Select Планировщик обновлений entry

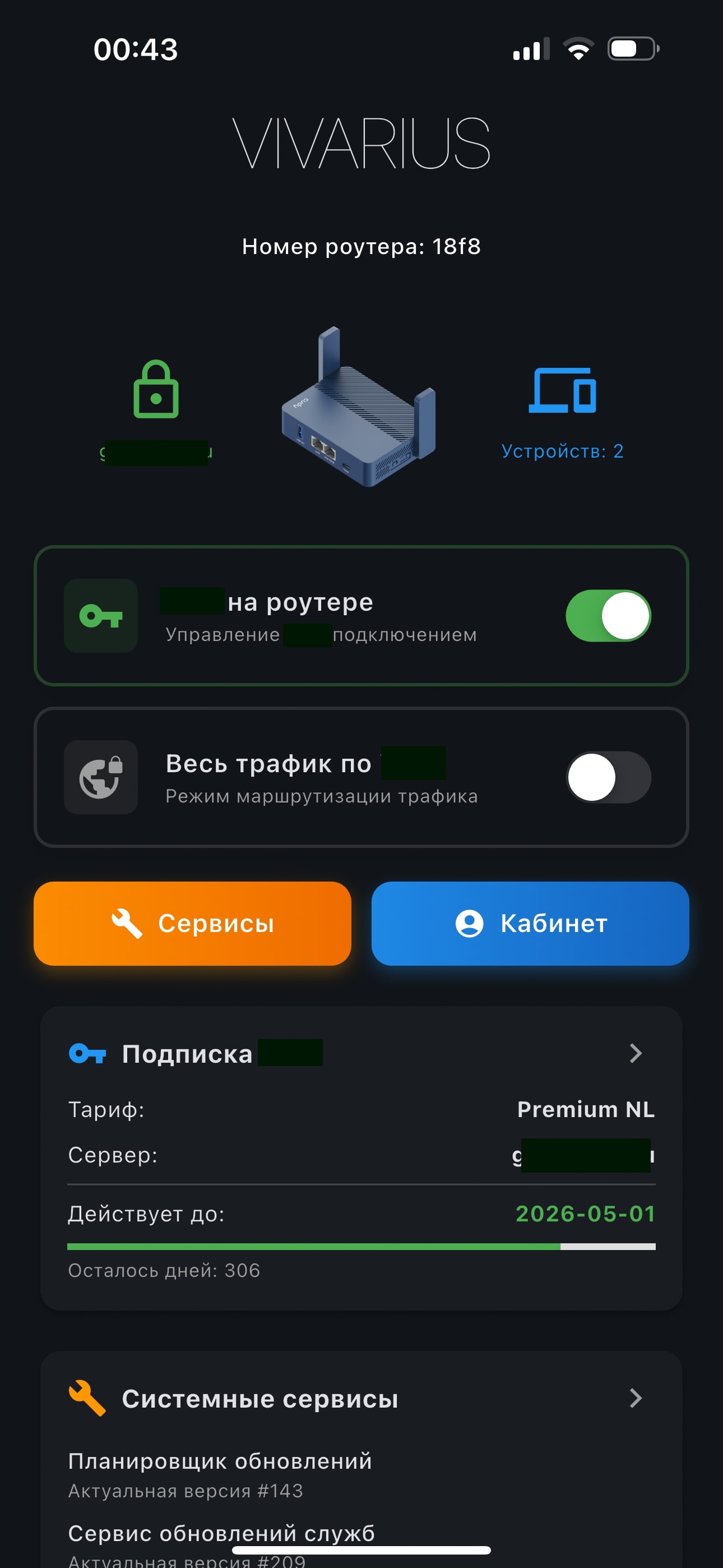[x=220, y=1459]
